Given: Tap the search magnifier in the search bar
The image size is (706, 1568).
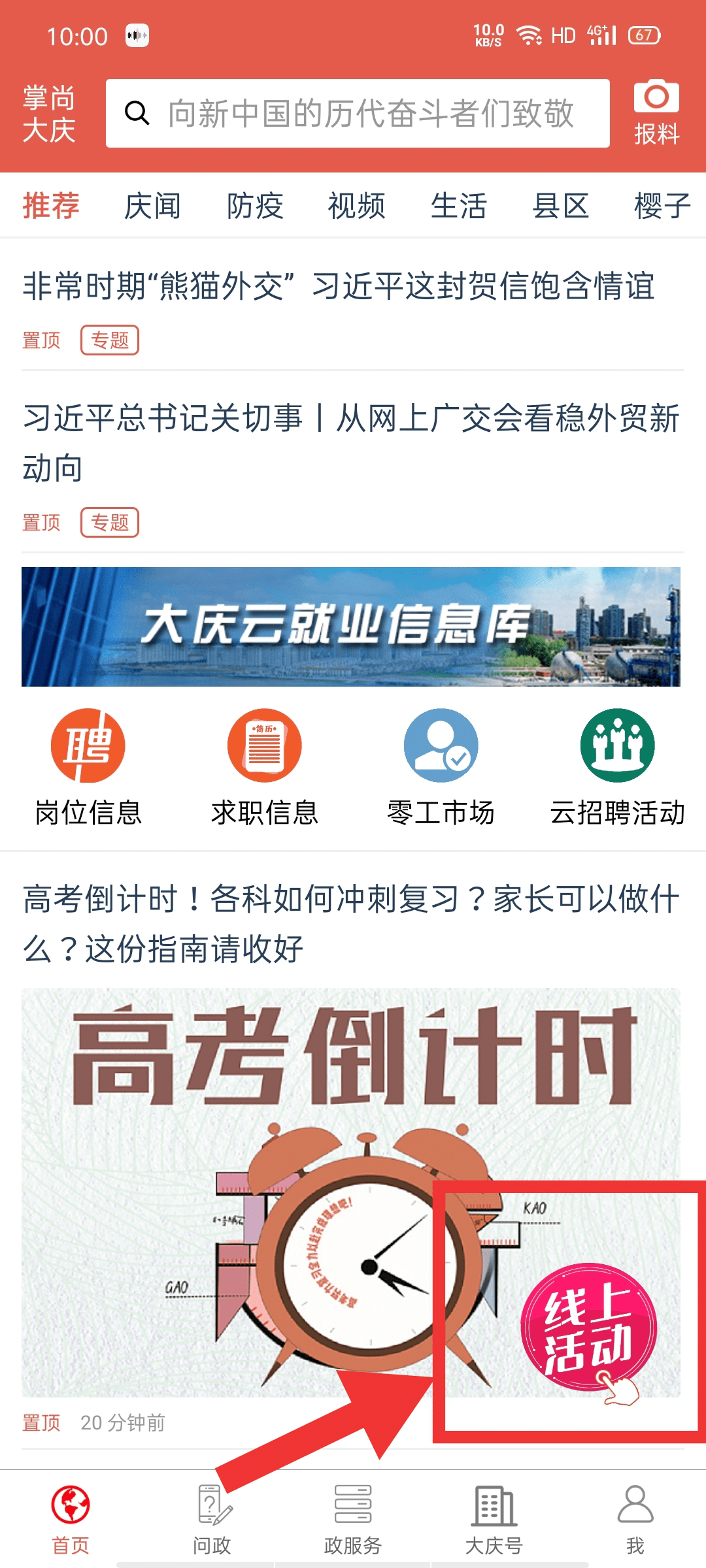Looking at the screenshot, I should click(x=136, y=112).
